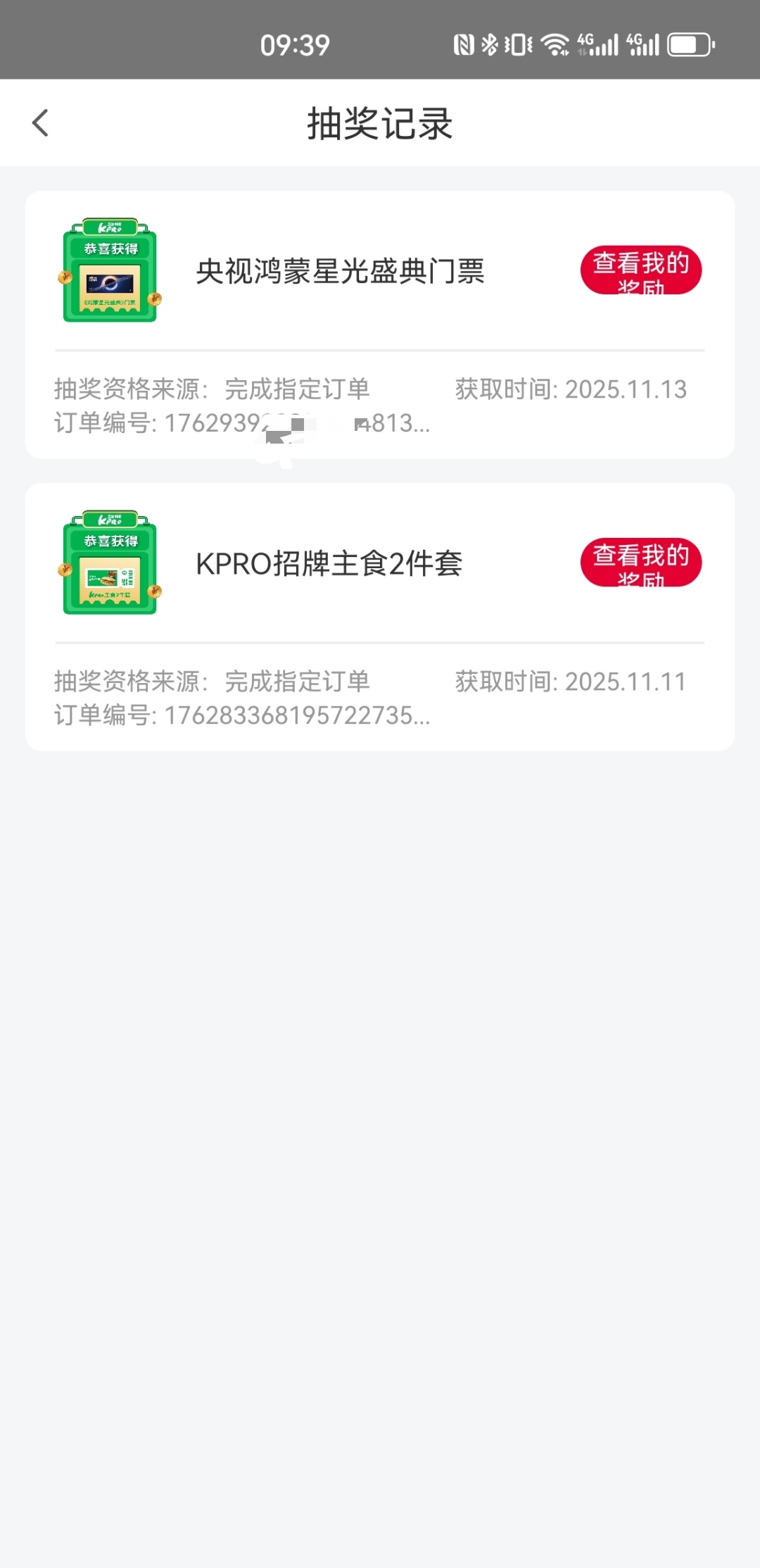This screenshot has width=760, height=1568.
Task: View reward for 央视鸿蒙星光盛典门票
Action: (640, 270)
